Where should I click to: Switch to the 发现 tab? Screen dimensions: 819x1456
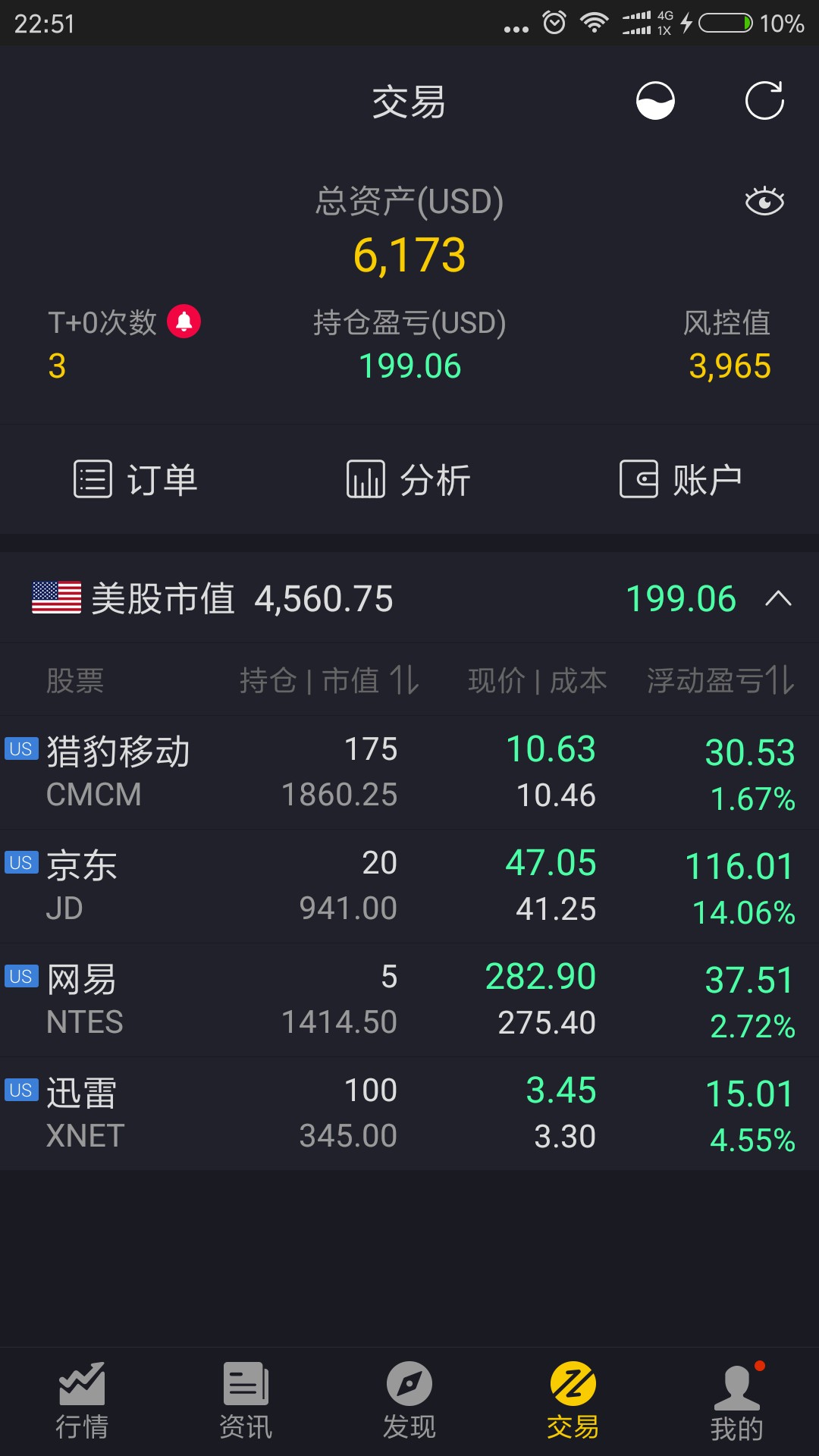[x=409, y=1401]
